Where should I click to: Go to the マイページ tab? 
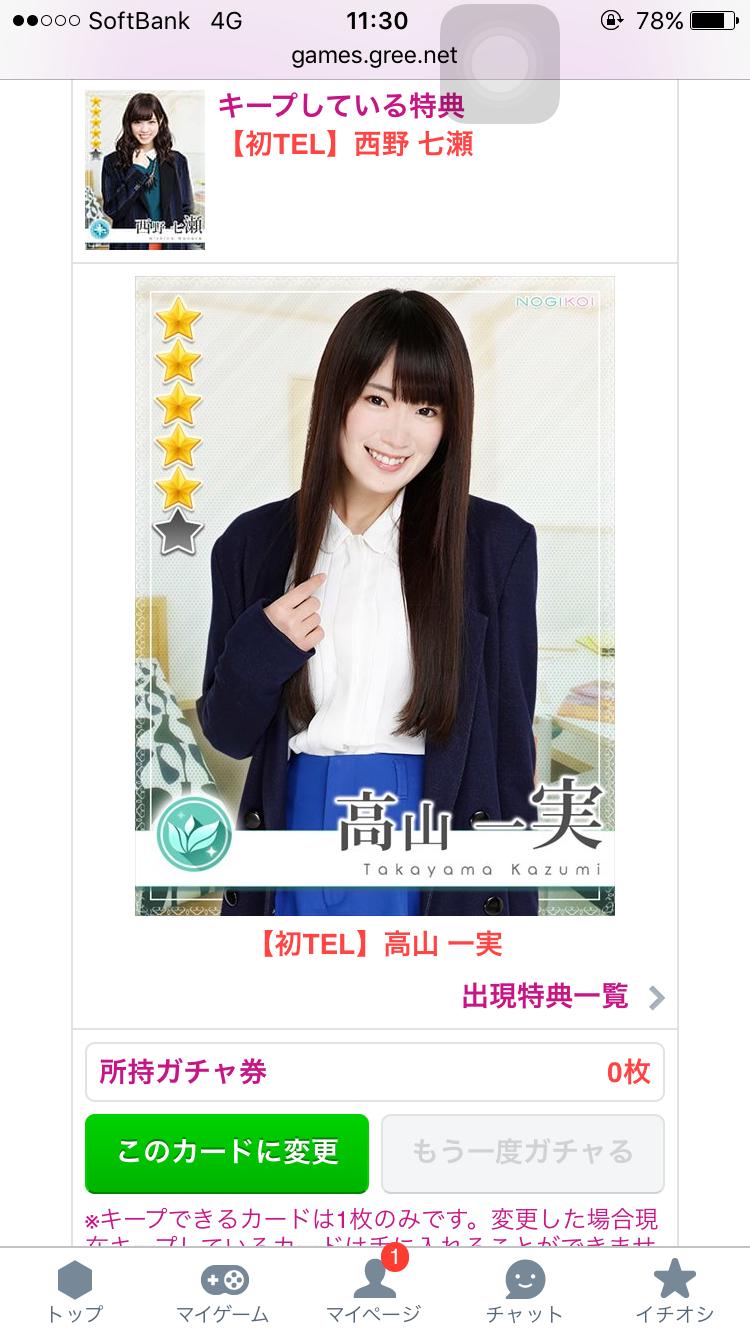(x=374, y=1291)
